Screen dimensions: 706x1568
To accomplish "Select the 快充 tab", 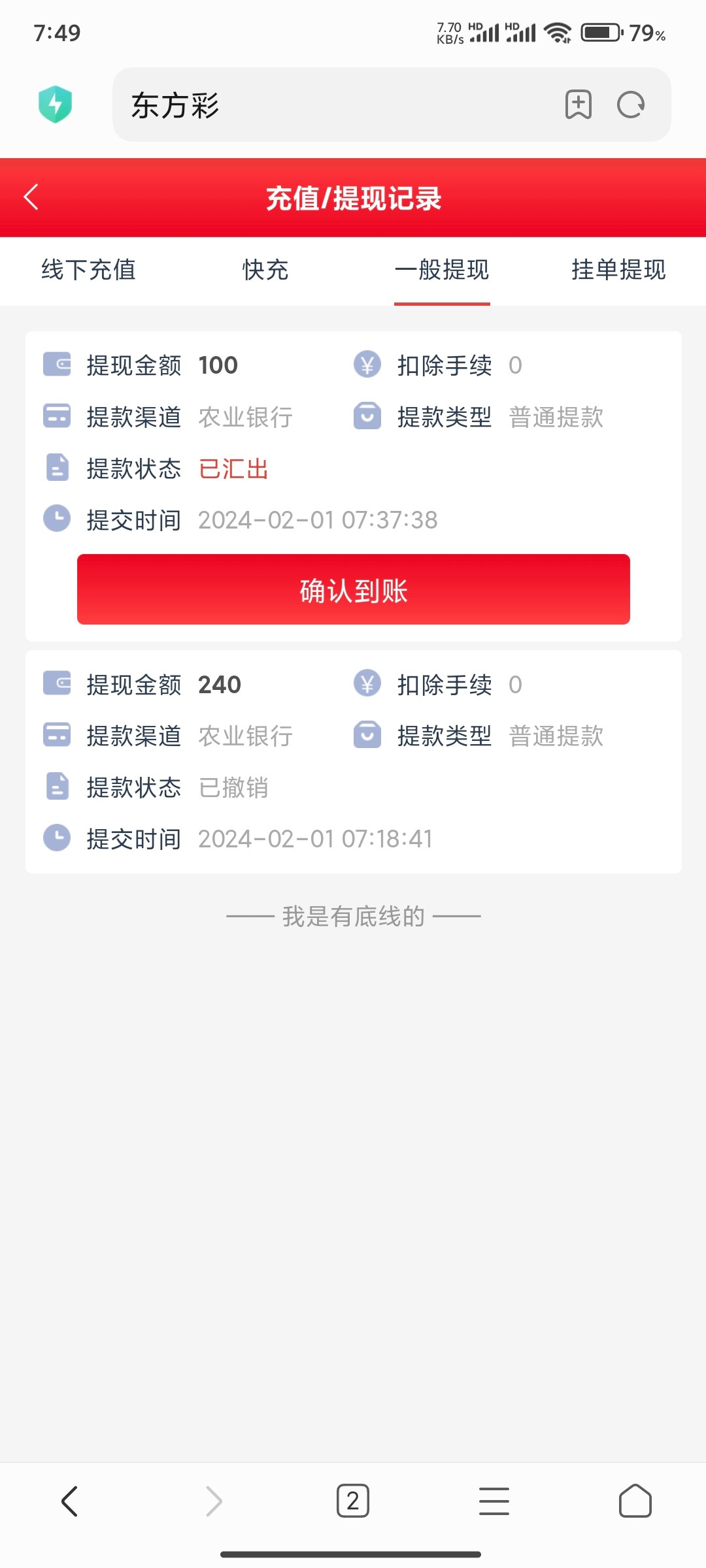I will 264,271.
